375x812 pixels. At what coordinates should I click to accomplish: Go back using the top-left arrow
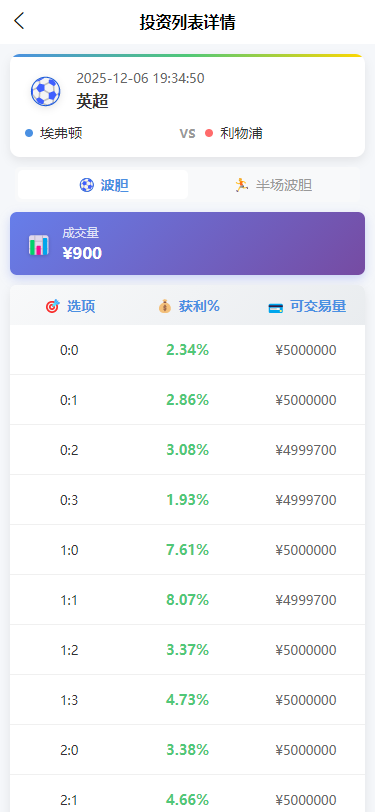click(x=19, y=21)
